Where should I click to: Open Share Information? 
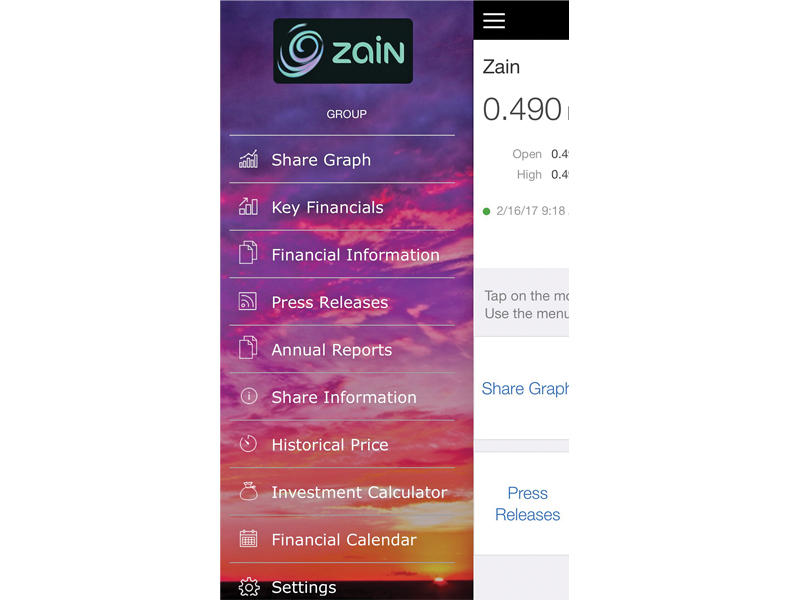click(x=343, y=397)
